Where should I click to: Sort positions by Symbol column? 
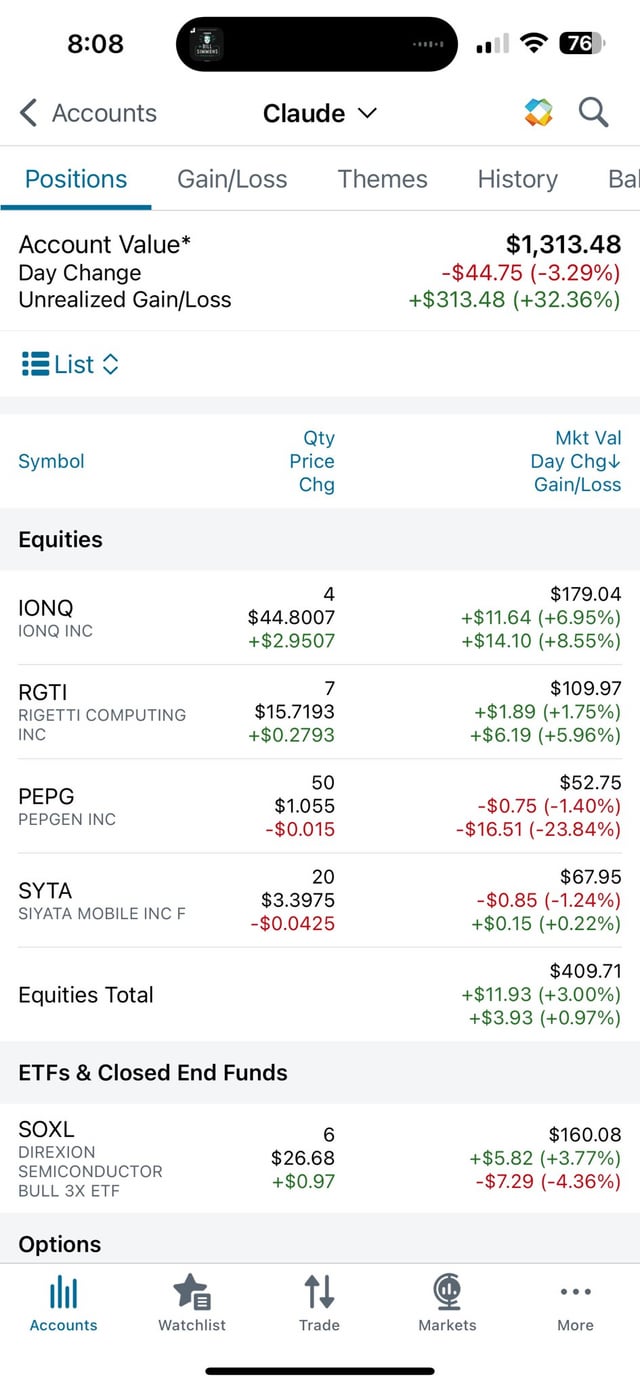tap(51, 461)
